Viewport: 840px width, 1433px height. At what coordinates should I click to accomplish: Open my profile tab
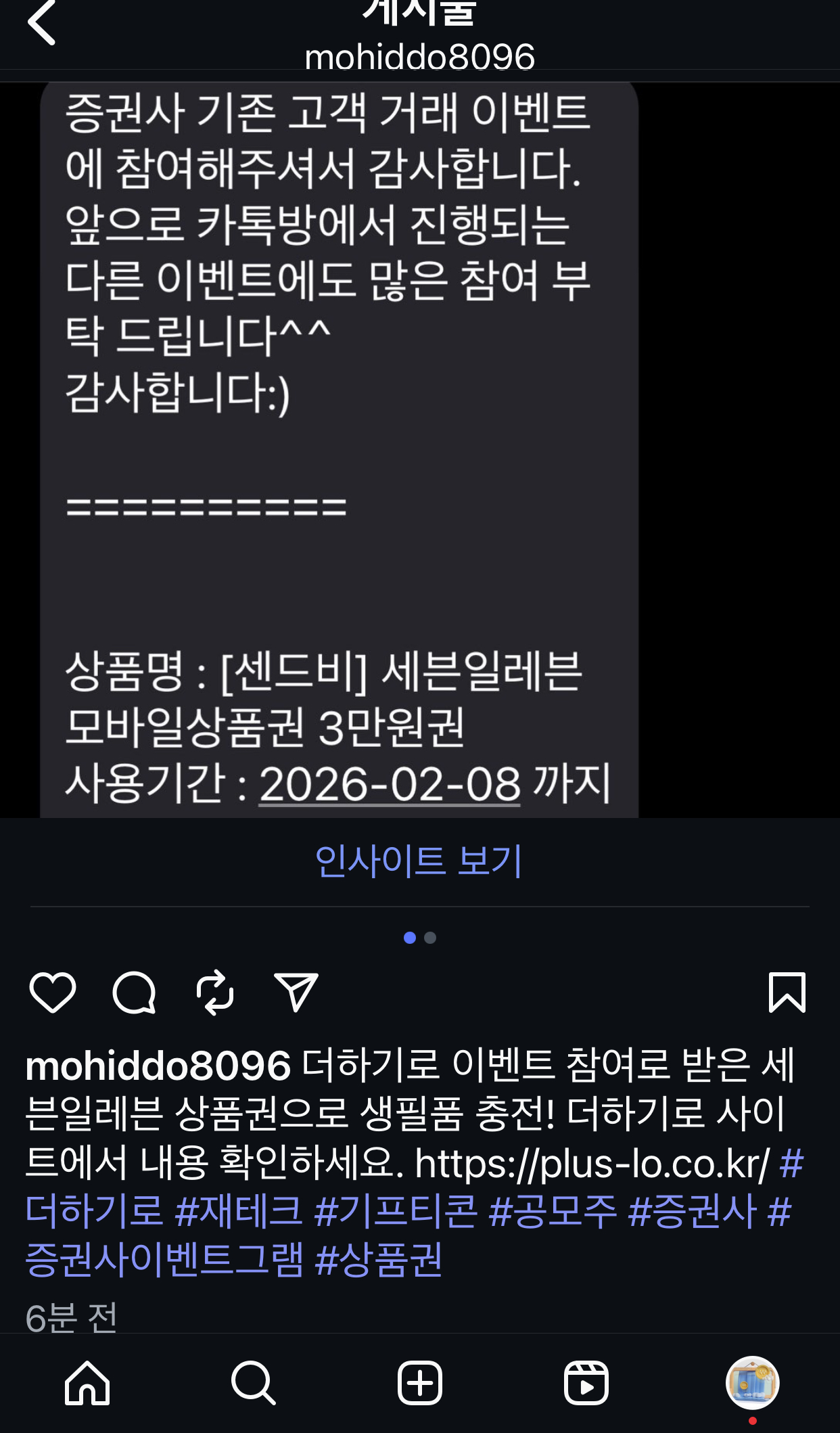pos(752,1383)
